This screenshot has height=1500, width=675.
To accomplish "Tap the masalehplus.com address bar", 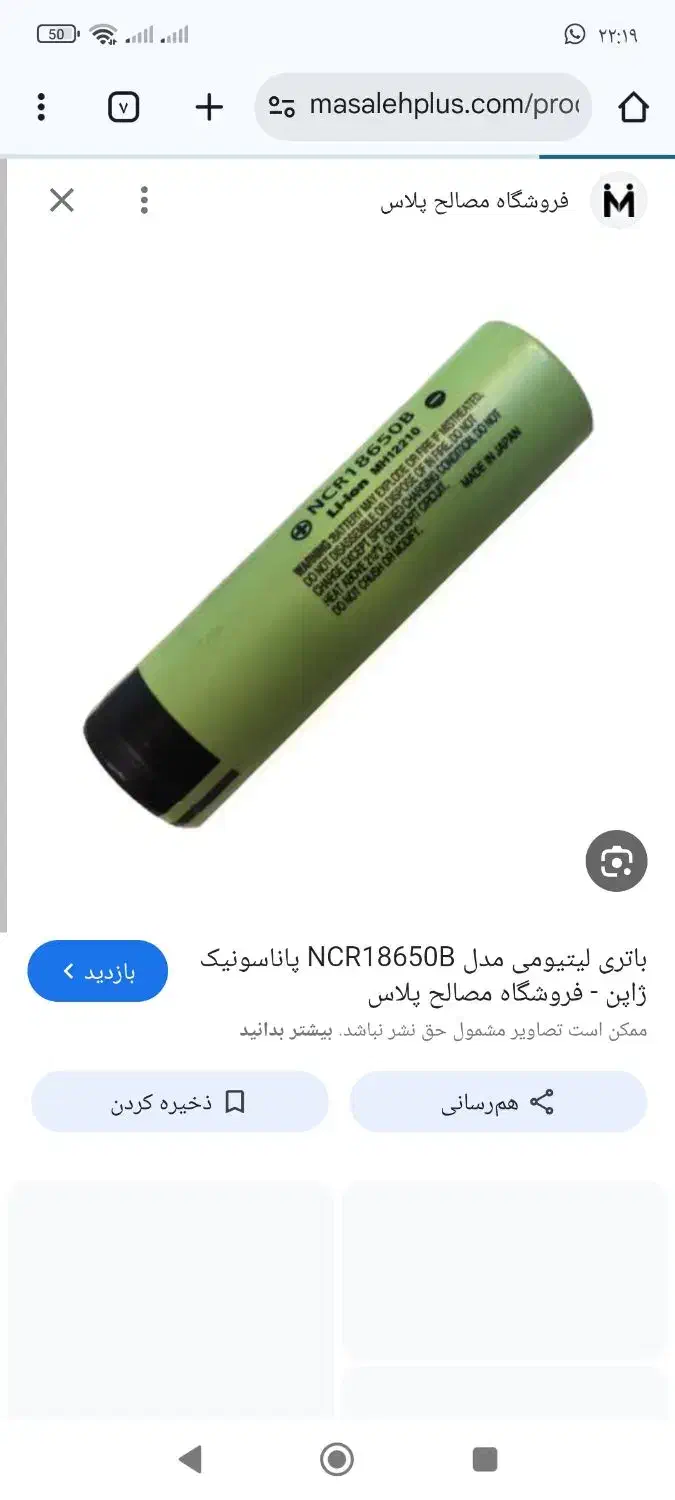I will click(424, 106).
